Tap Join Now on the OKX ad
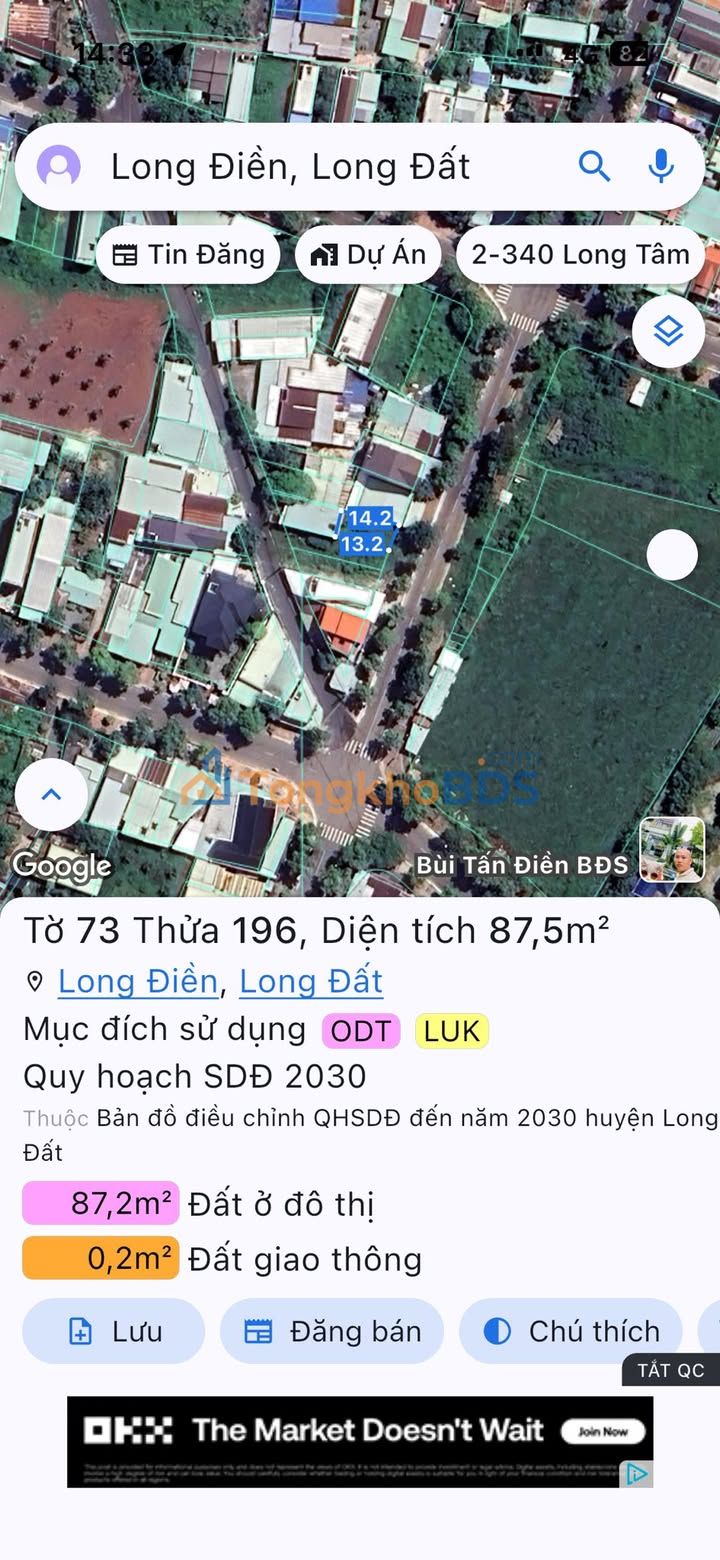The height and width of the screenshot is (1560, 720). click(602, 1431)
